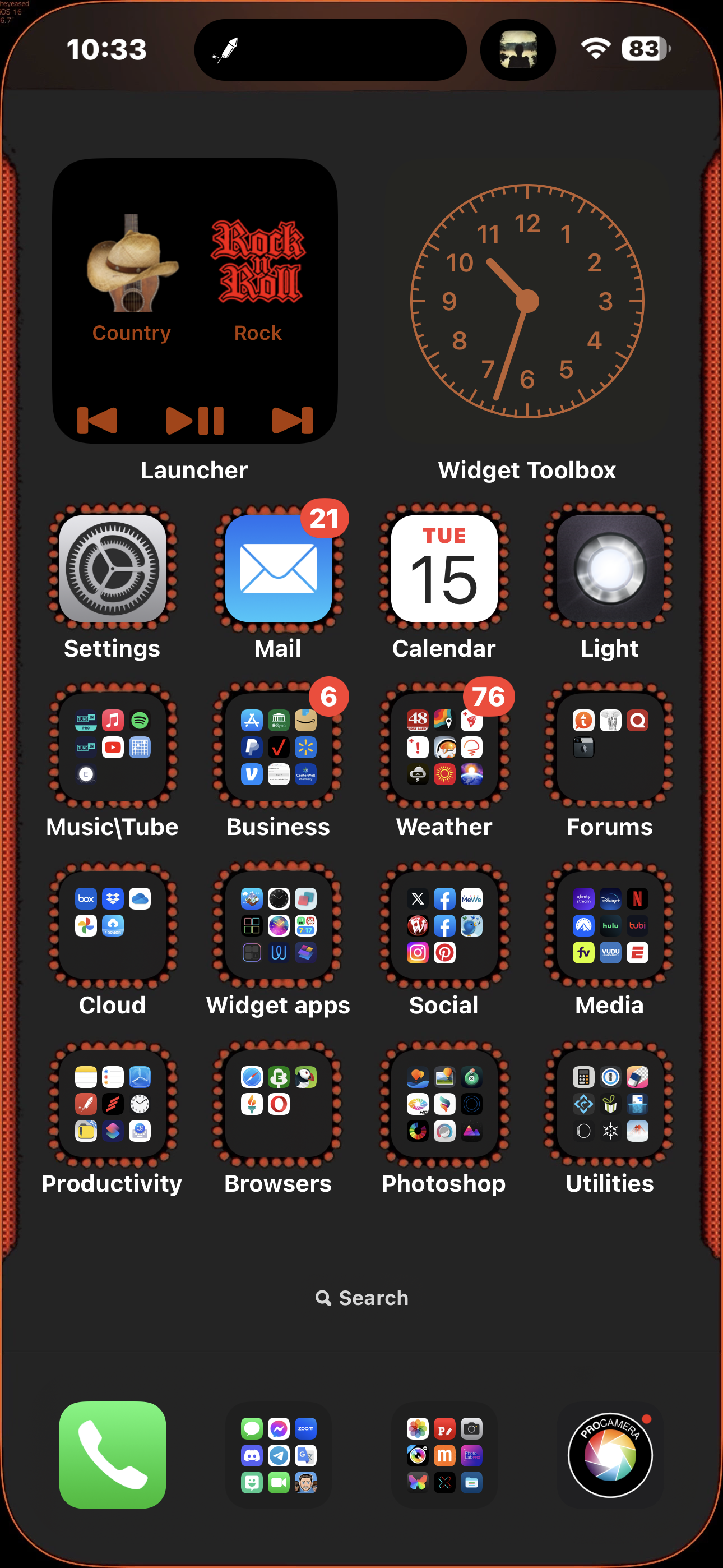Viewport: 723px width, 1568px height.
Task: Open the Weather folder
Action: tap(444, 746)
